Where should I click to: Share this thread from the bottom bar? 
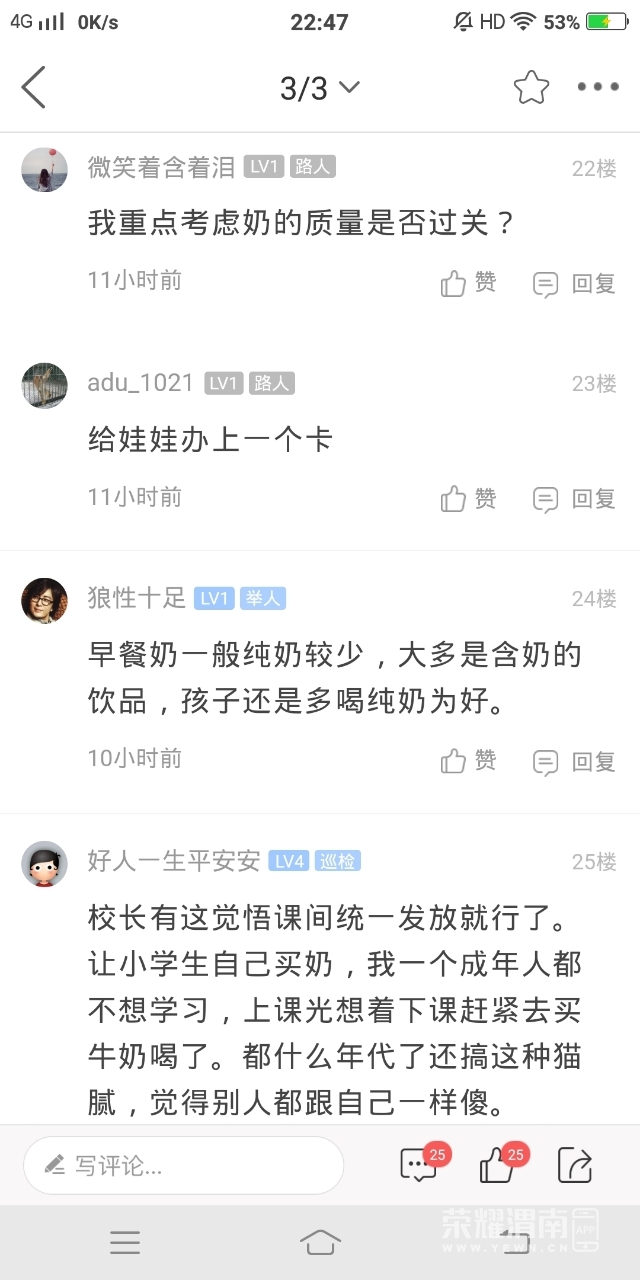pyautogui.click(x=575, y=1165)
